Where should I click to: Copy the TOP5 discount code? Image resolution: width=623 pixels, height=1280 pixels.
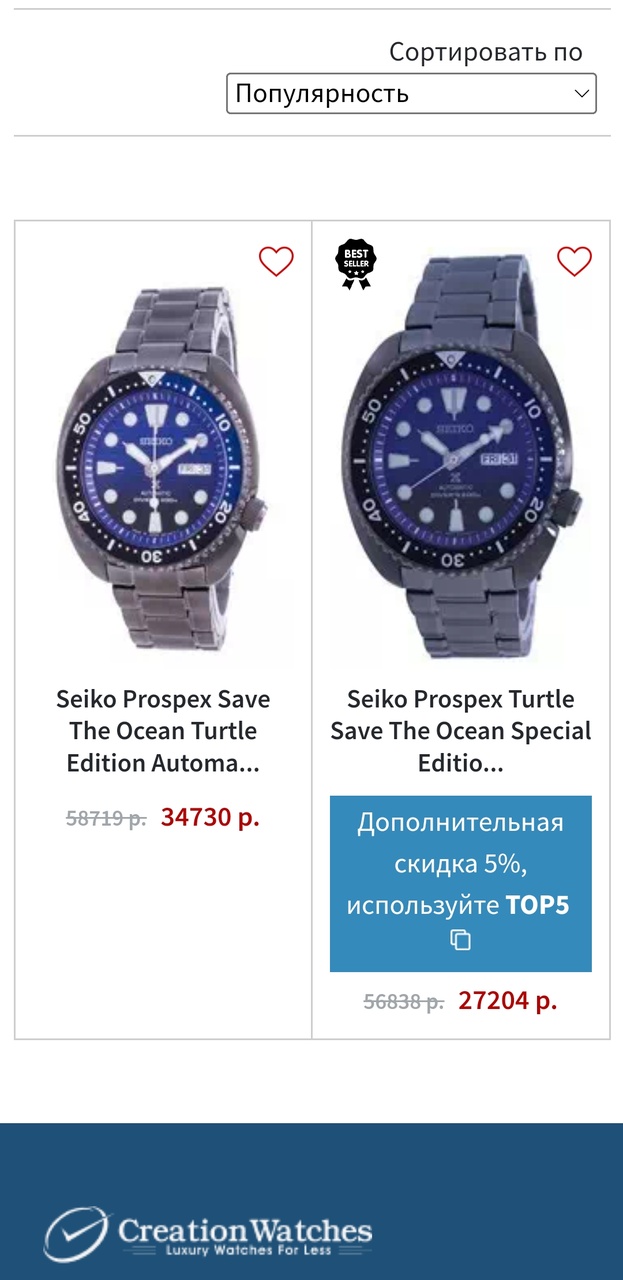click(460, 940)
